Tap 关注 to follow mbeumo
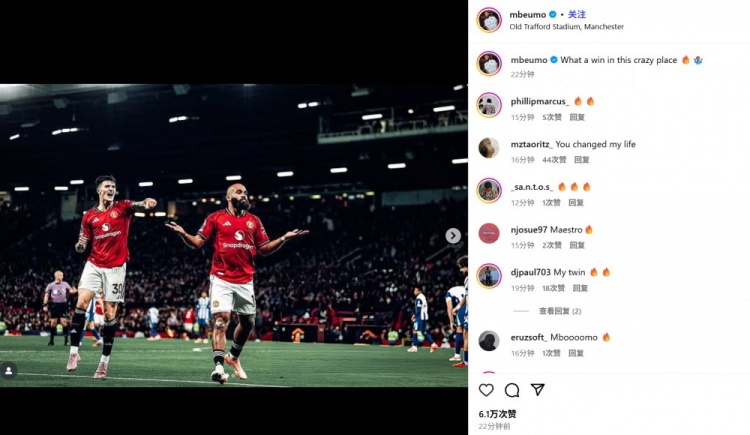The height and width of the screenshot is (435, 750). (577, 15)
